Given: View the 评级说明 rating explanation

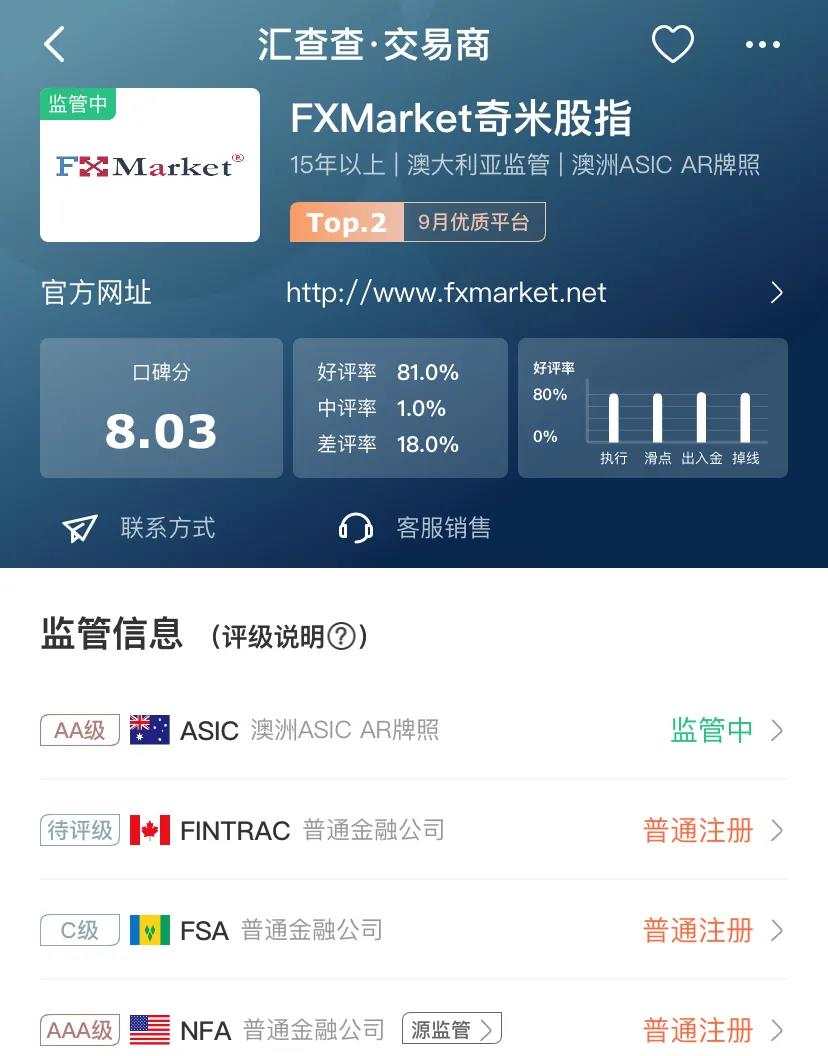Looking at the screenshot, I should [x=290, y=637].
